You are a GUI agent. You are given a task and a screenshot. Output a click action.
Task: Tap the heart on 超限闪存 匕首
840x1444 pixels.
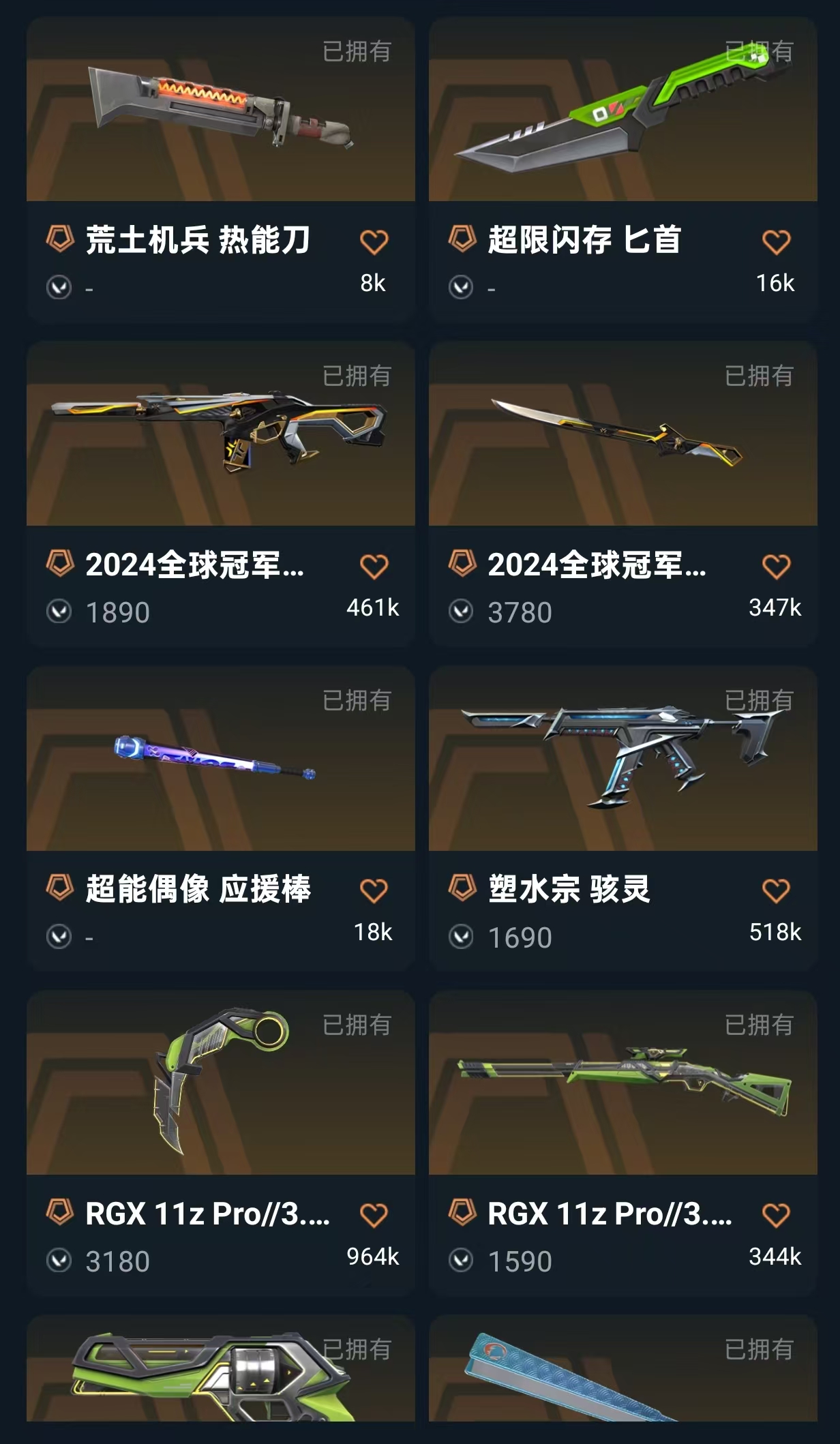point(776,242)
